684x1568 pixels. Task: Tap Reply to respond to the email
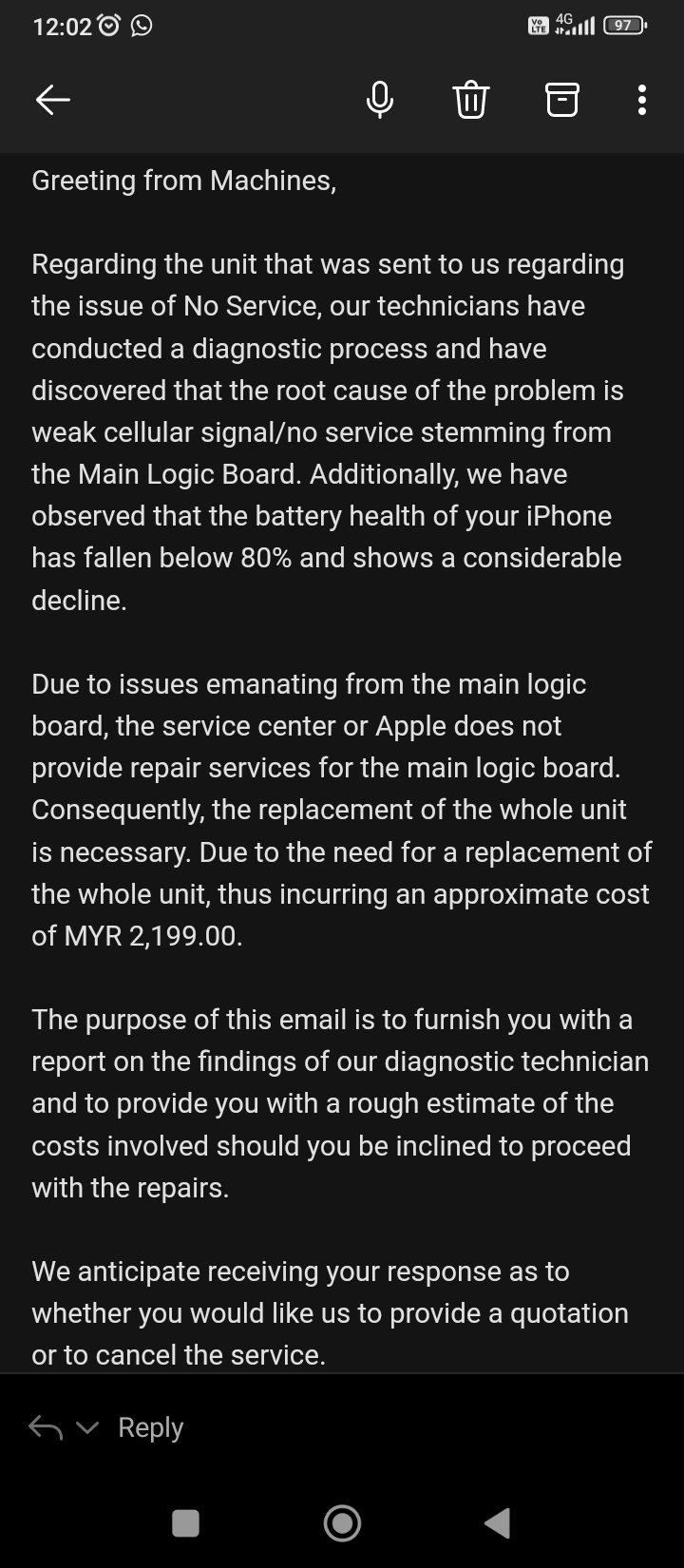click(x=149, y=1426)
